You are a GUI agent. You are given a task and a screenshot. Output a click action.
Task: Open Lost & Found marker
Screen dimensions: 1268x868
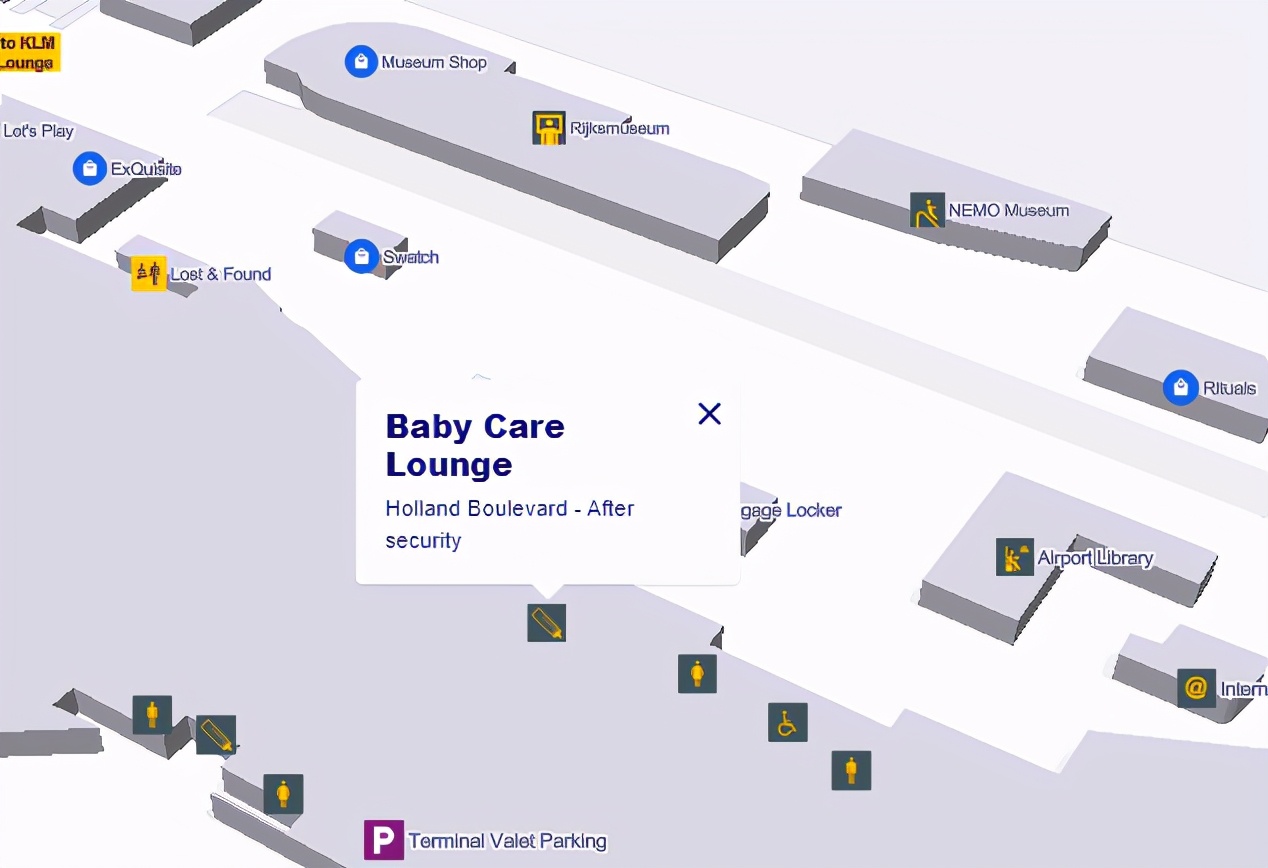tap(149, 273)
